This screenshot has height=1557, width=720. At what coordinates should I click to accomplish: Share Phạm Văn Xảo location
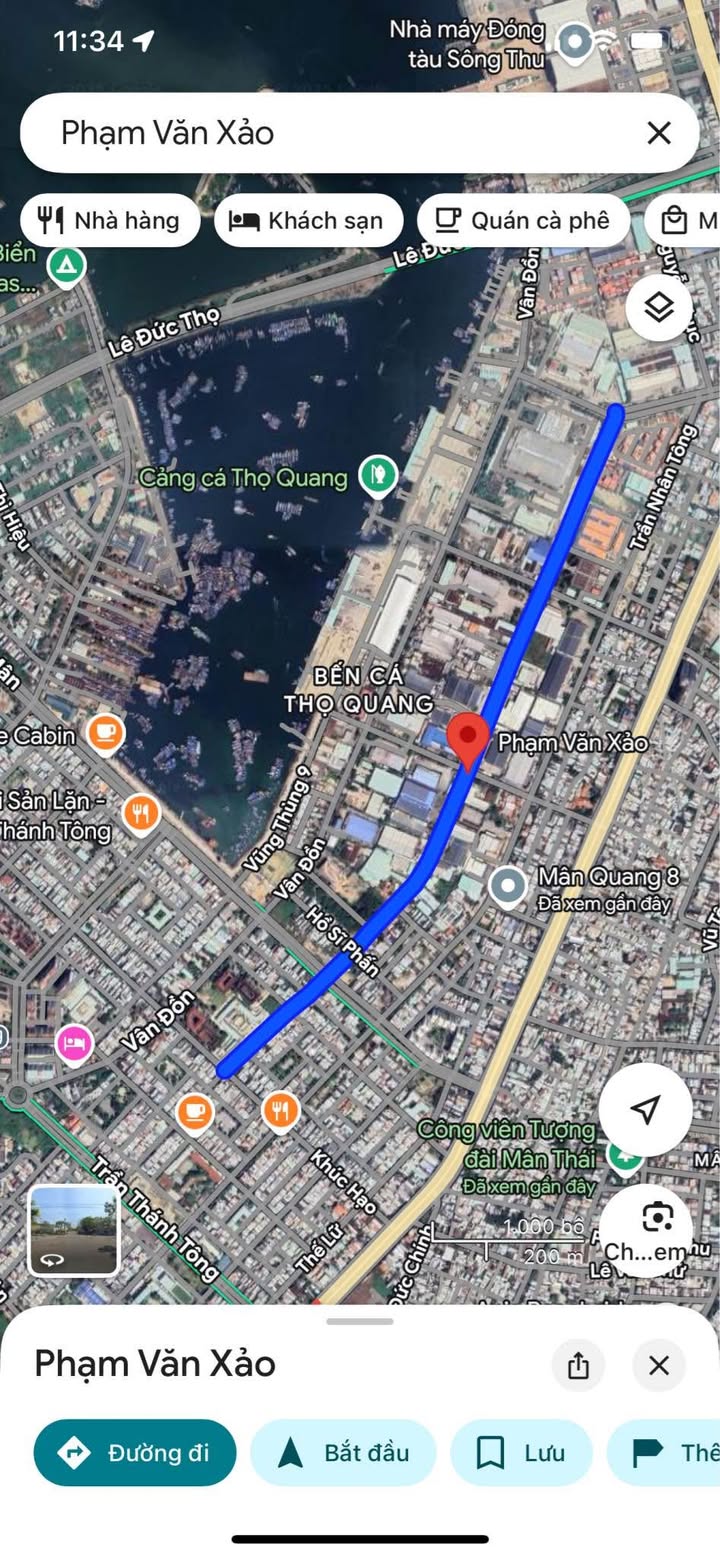click(x=578, y=1365)
